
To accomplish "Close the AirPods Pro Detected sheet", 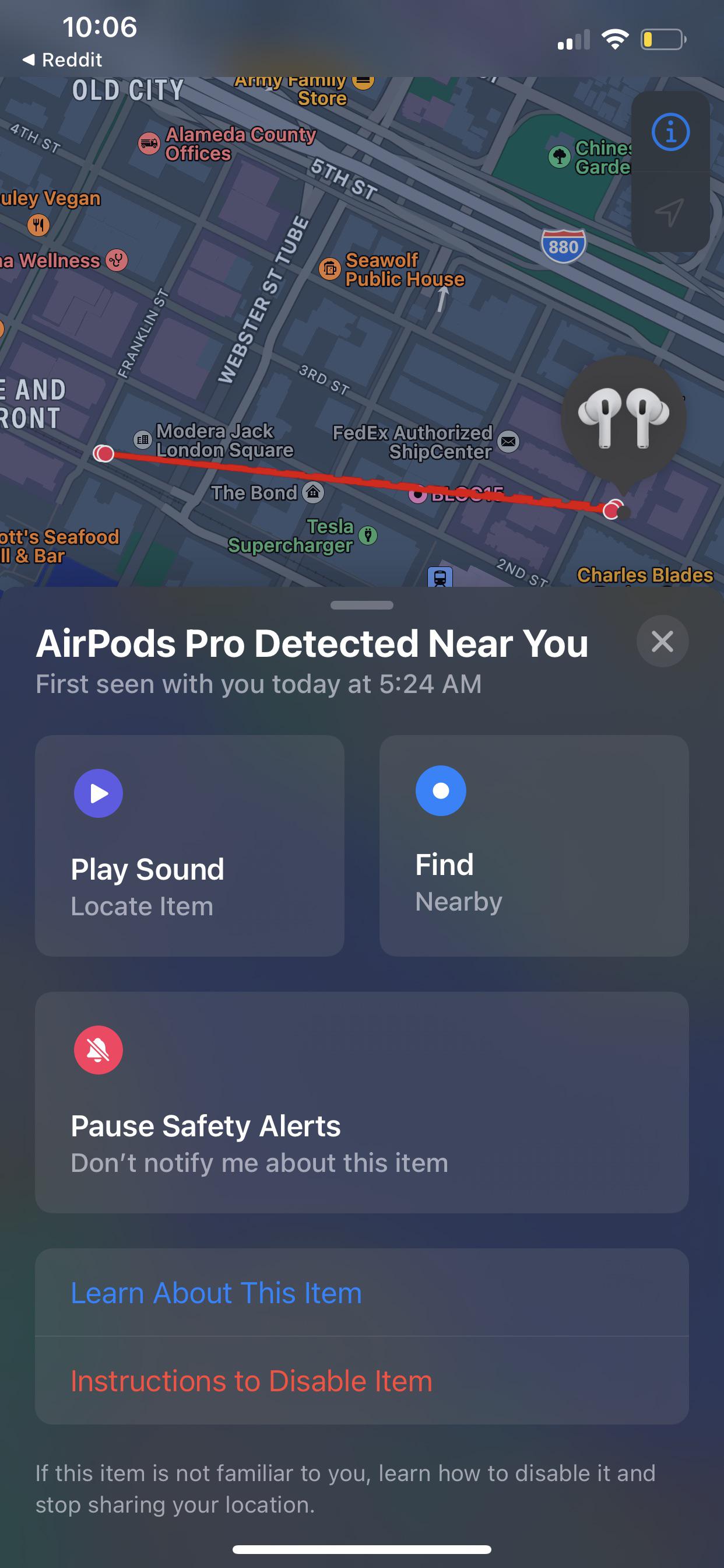I will pos(662,641).
